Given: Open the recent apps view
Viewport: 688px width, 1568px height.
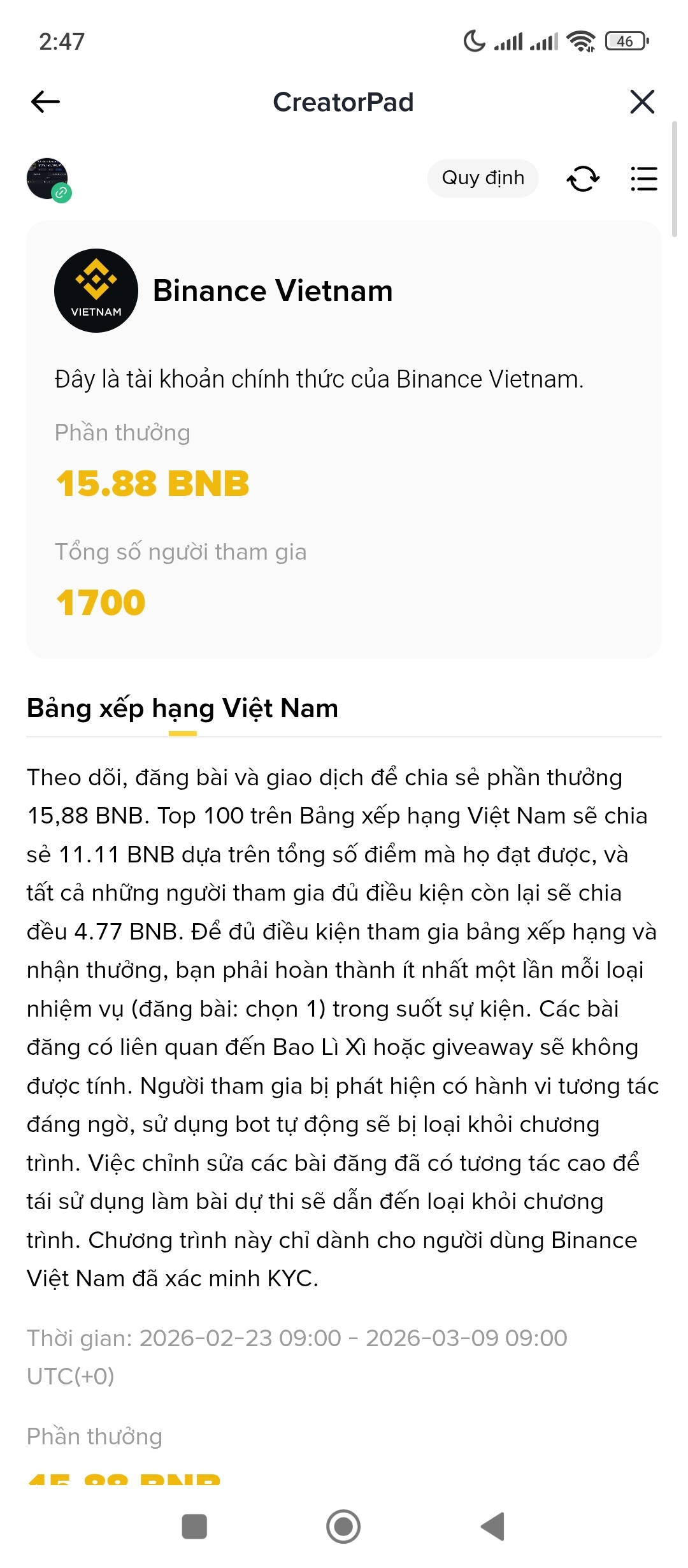Looking at the screenshot, I should pos(194,1527).
